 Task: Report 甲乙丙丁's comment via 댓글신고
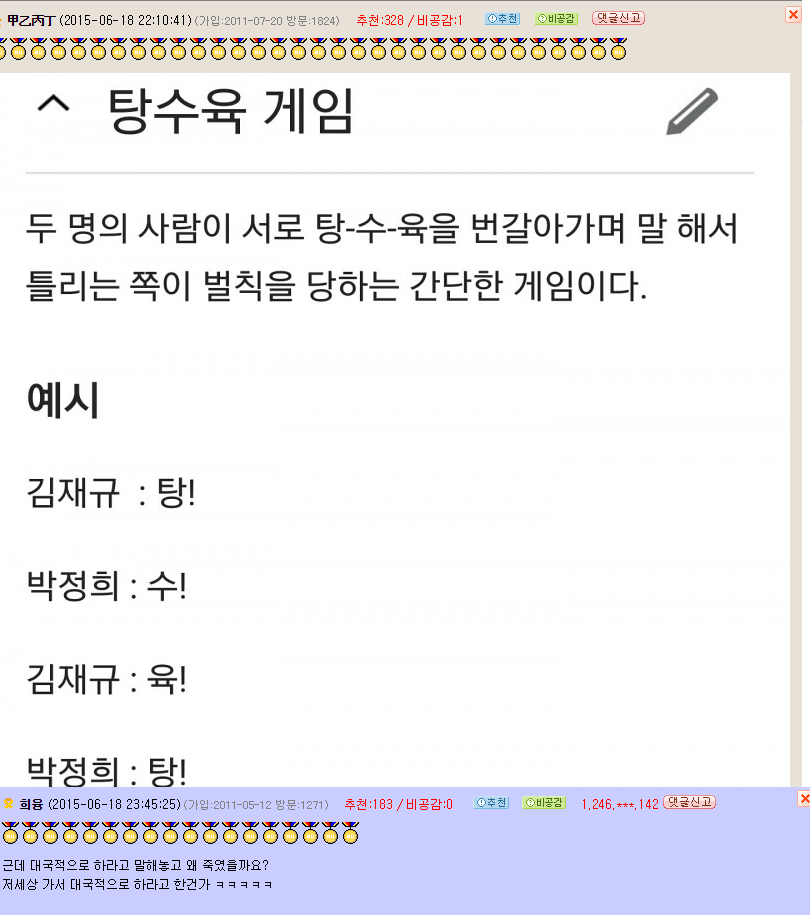(618, 18)
